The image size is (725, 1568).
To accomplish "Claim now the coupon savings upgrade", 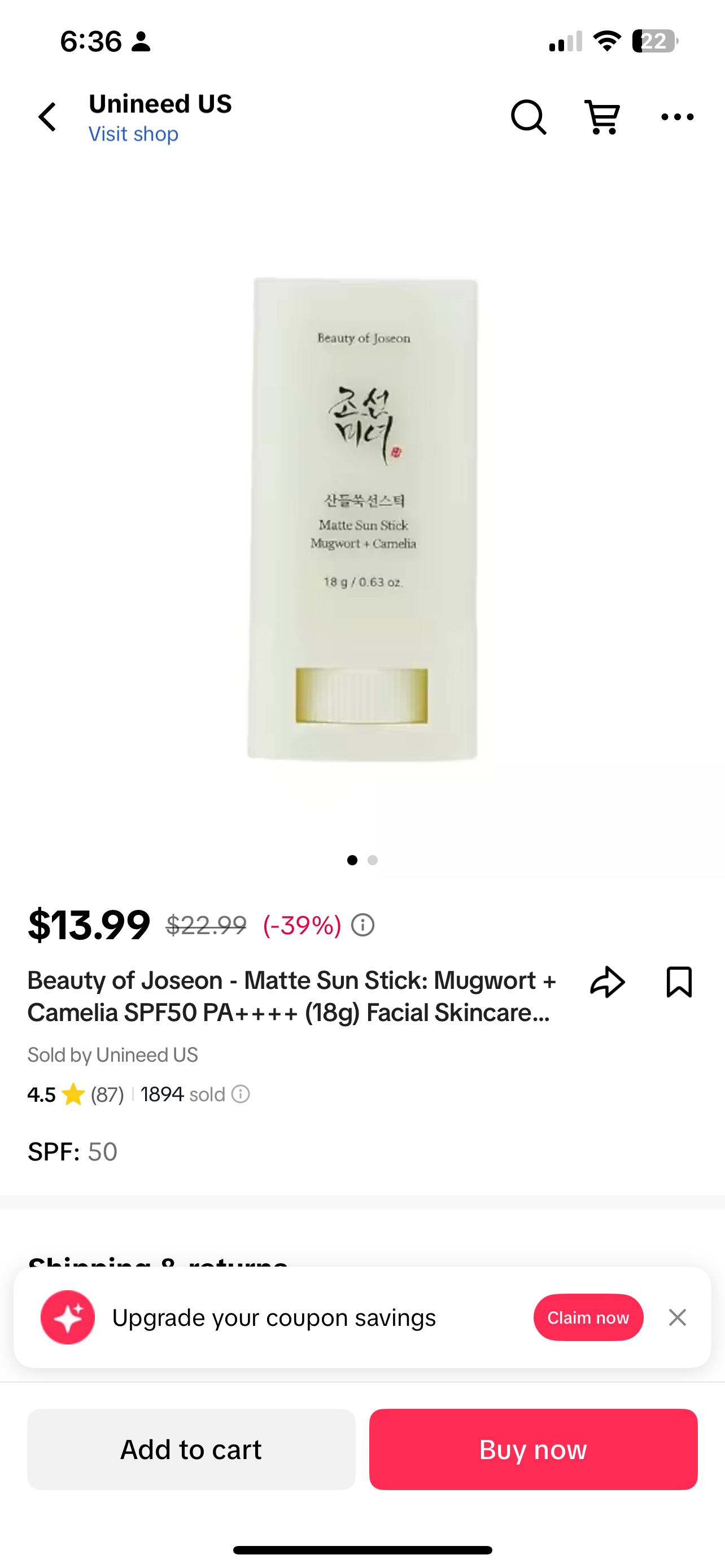I will pyautogui.click(x=588, y=1317).
